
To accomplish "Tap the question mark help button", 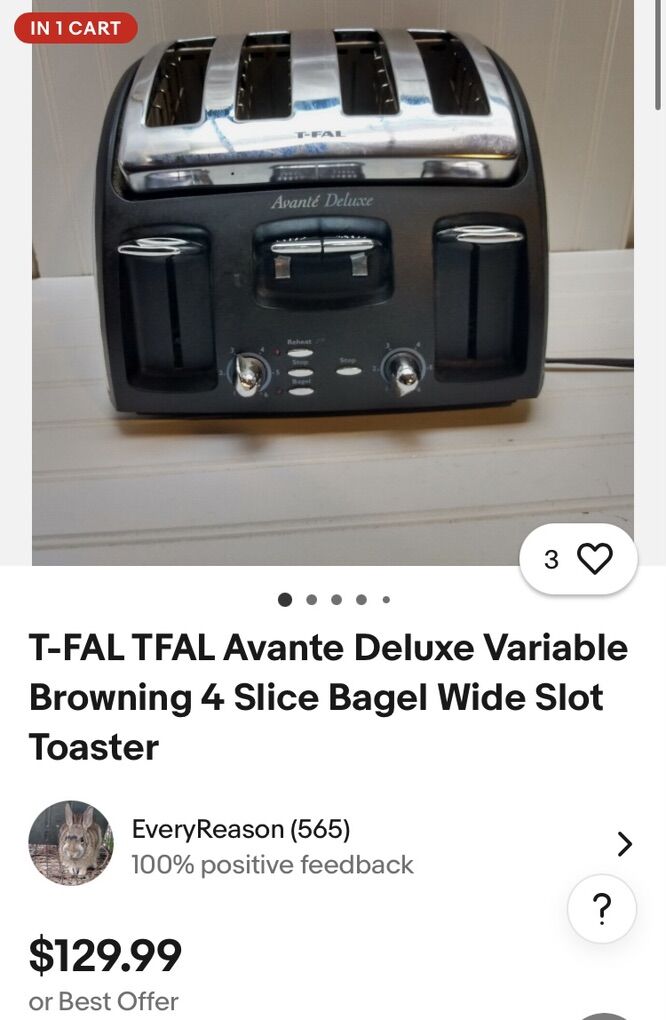I will coord(602,909).
